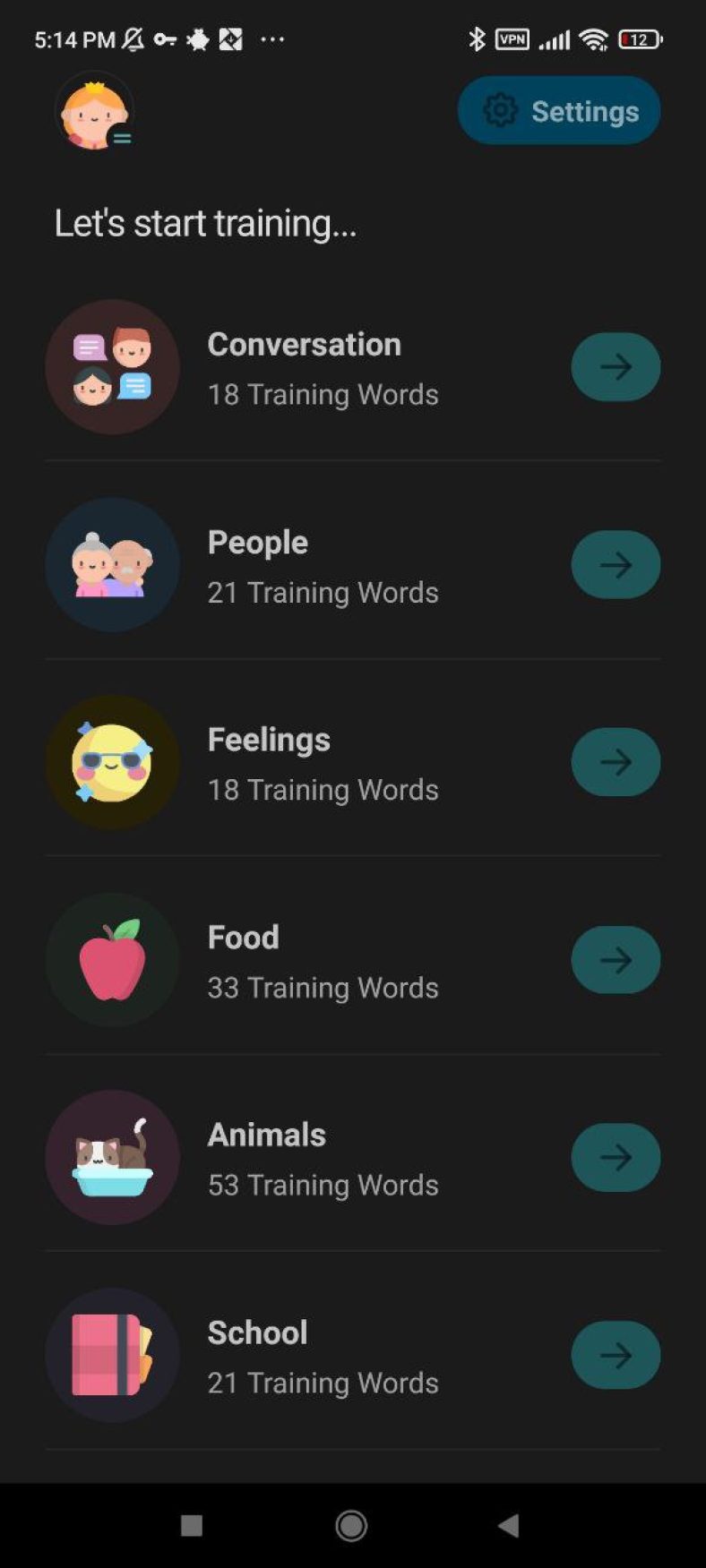Viewport: 706px width, 1568px height.
Task: Open the Settings screen
Action: coord(558,110)
